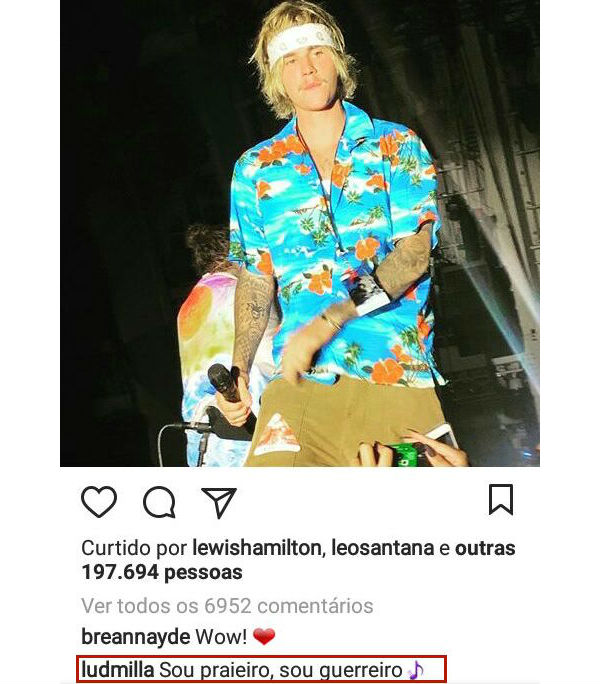Screen dimensions: 600x684
Task: View all 6952 comentários
Action: [x=227, y=606]
